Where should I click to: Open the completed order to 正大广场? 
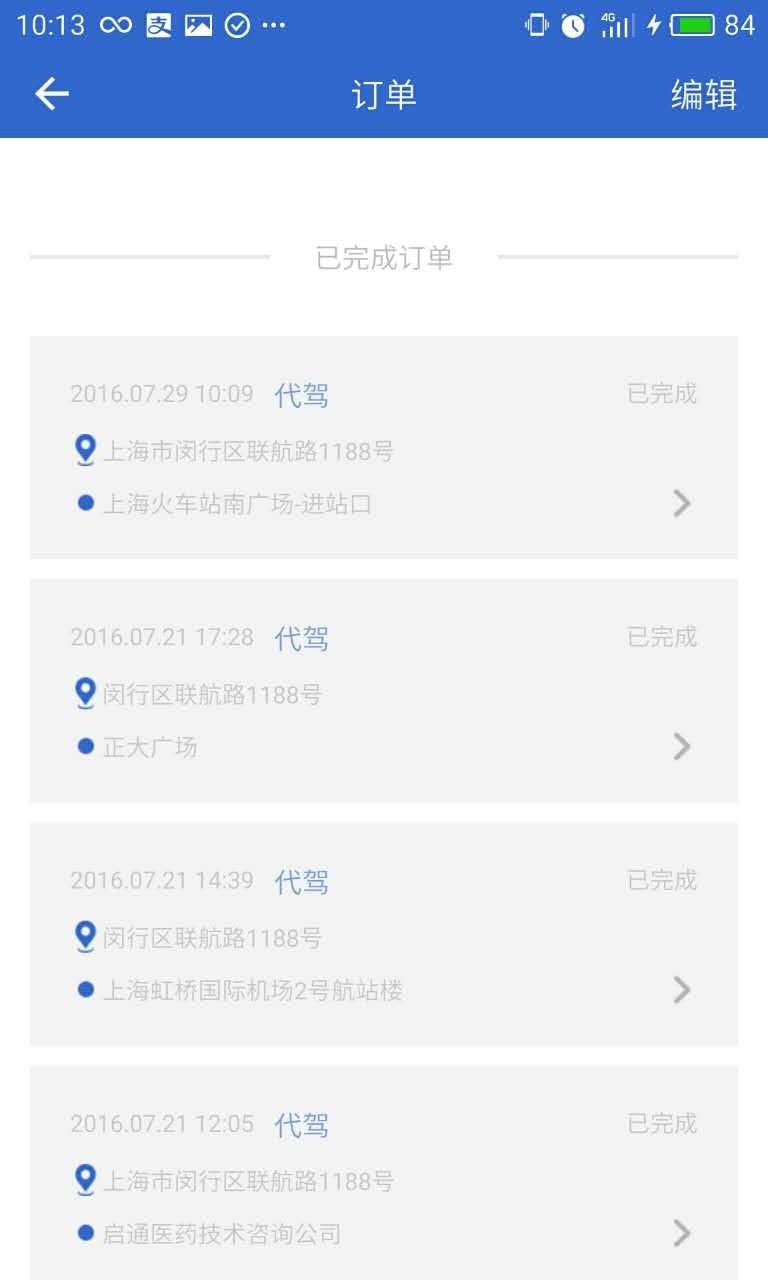click(384, 691)
